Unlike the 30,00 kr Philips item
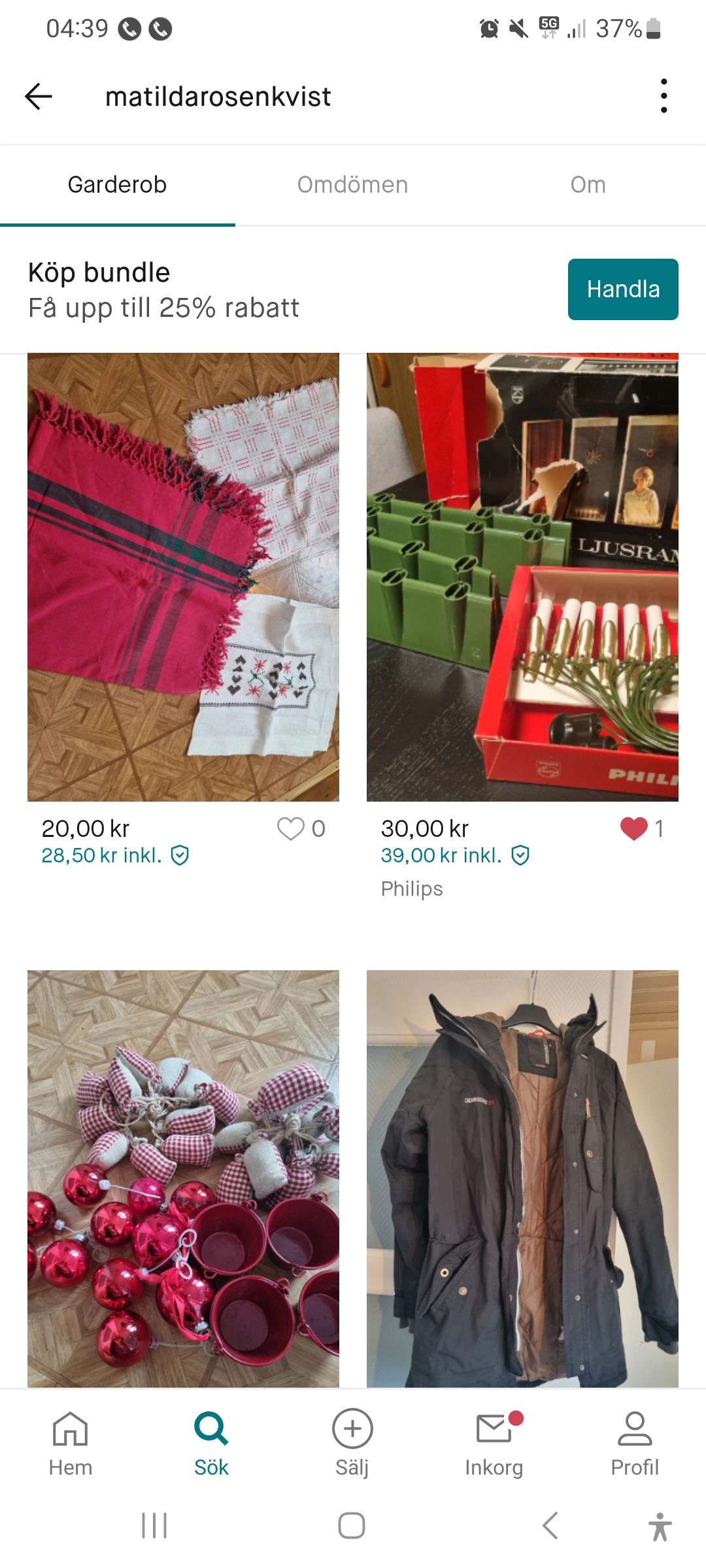This screenshot has width=706, height=1568. (633, 828)
